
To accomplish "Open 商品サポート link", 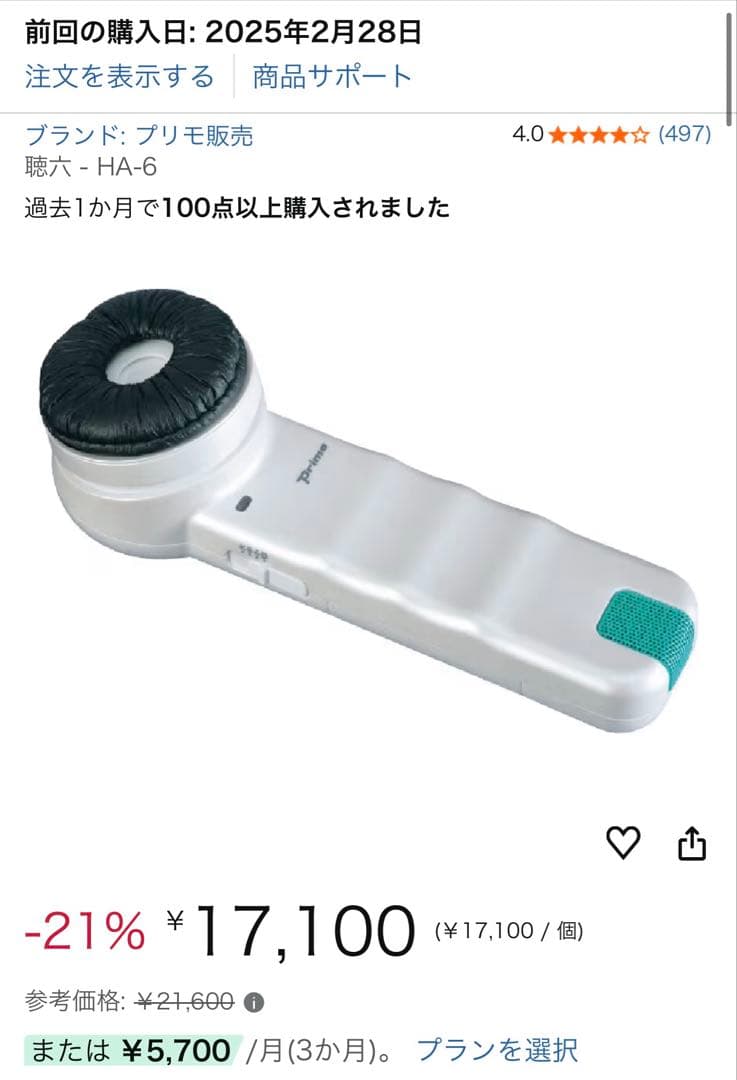I will point(332,76).
